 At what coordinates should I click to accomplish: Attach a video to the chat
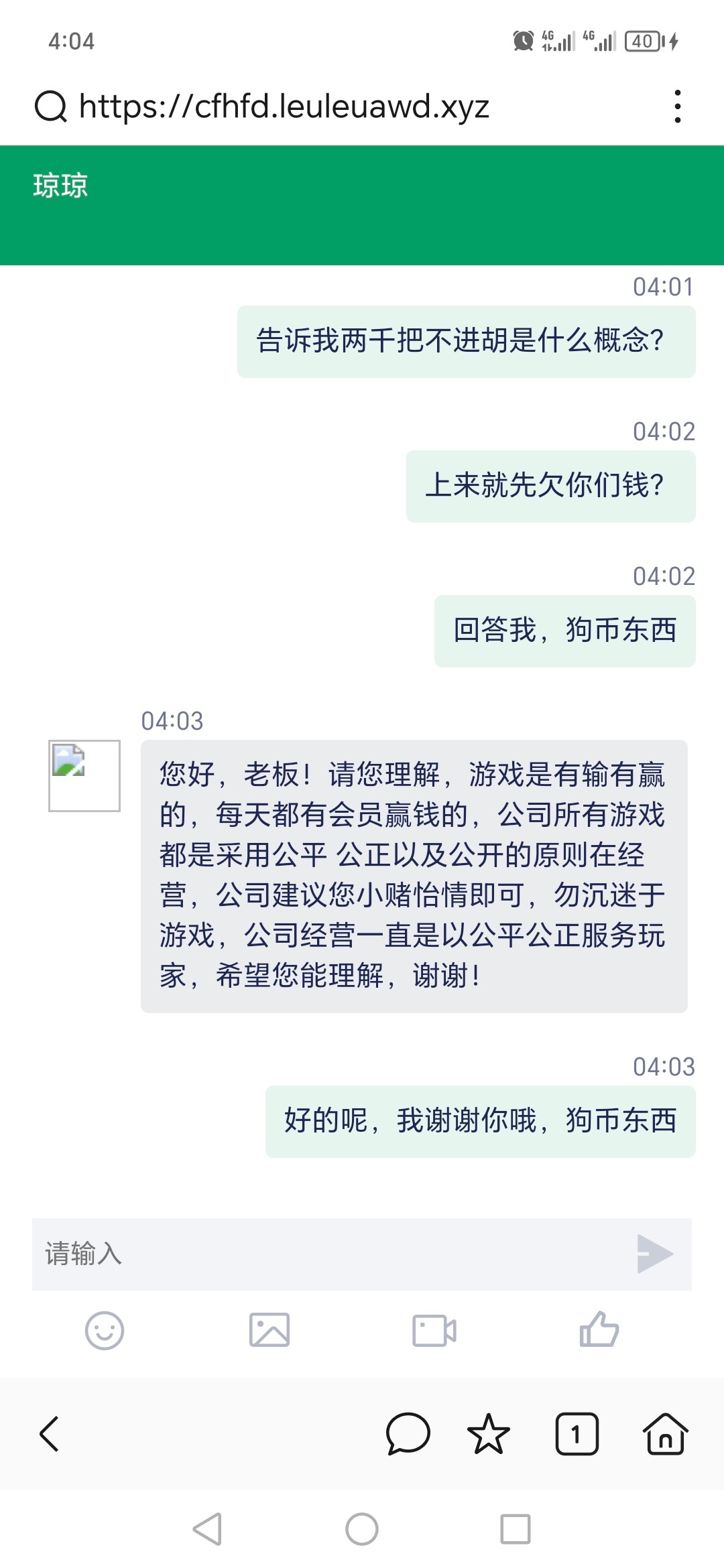click(x=434, y=1330)
